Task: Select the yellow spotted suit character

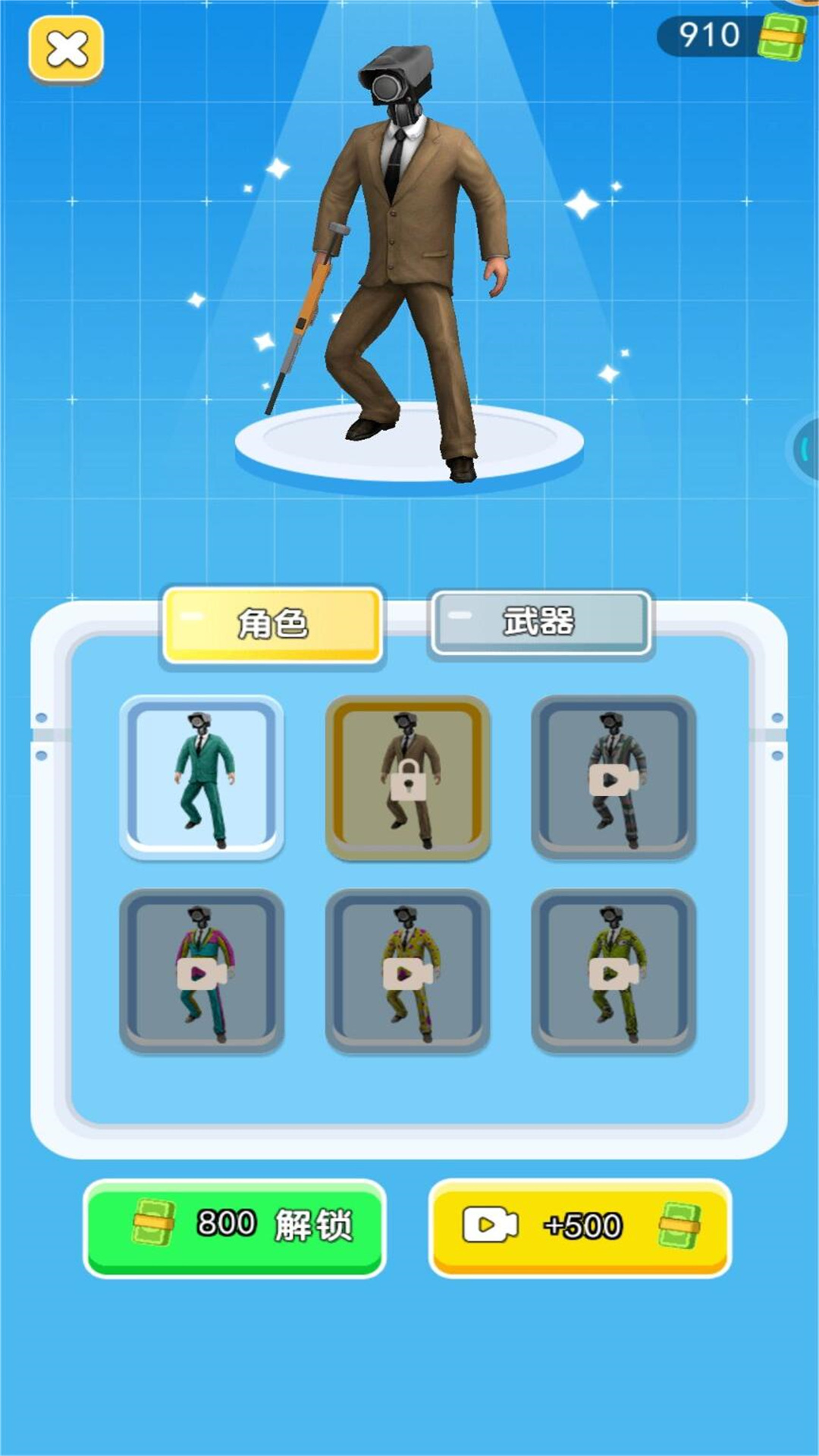Action: click(x=408, y=971)
